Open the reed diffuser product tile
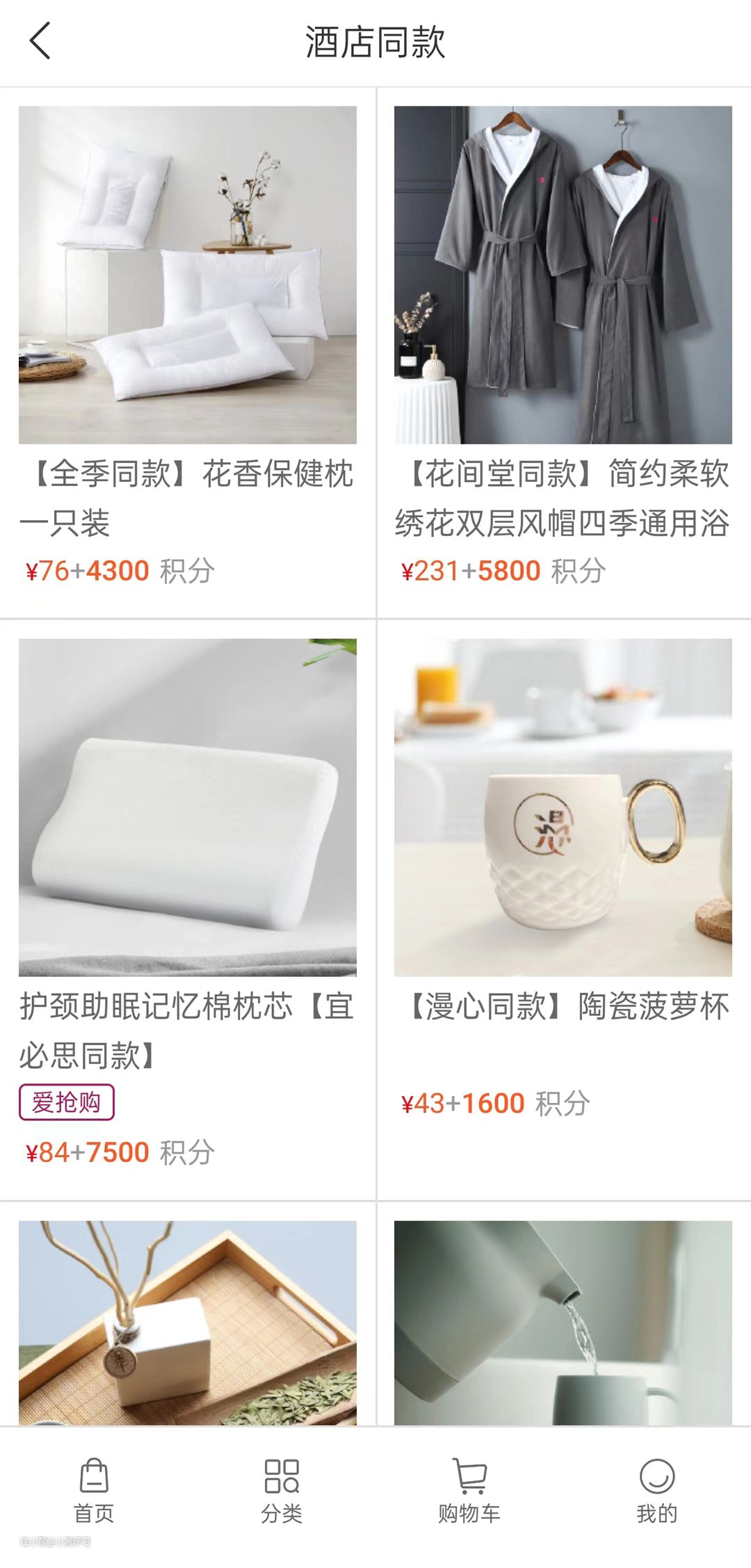The image size is (751, 1568). coord(188,1321)
